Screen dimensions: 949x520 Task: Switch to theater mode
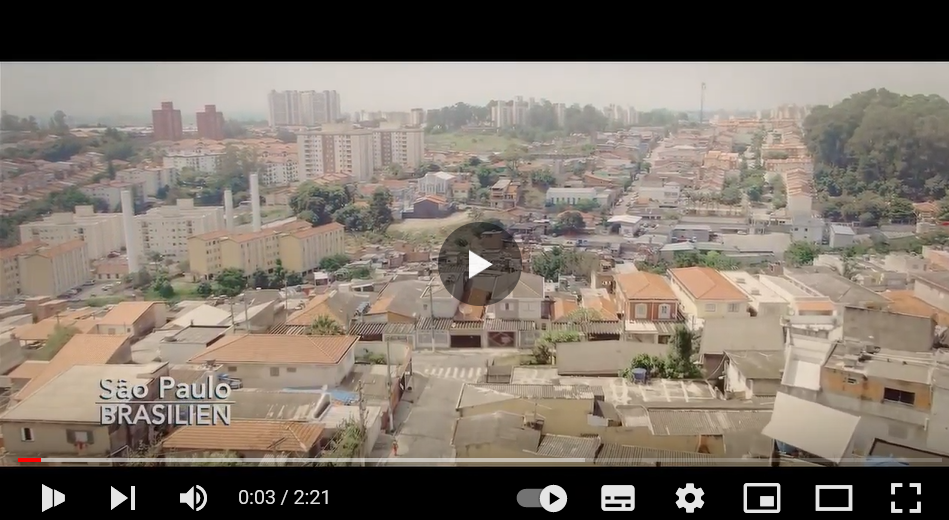click(x=833, y=497)
